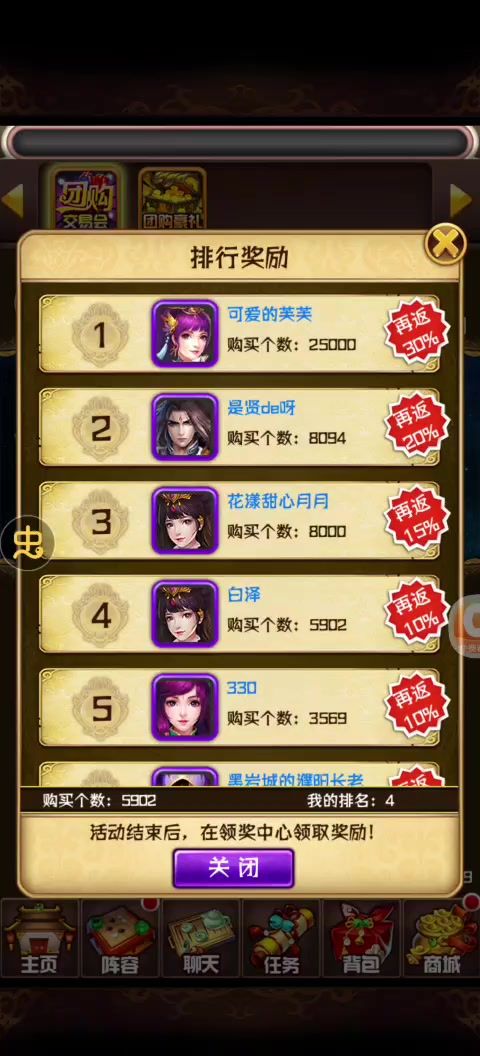The image size is (480, 1056).
Task: Open the 任务 tab
Action: tap(281, 939)
